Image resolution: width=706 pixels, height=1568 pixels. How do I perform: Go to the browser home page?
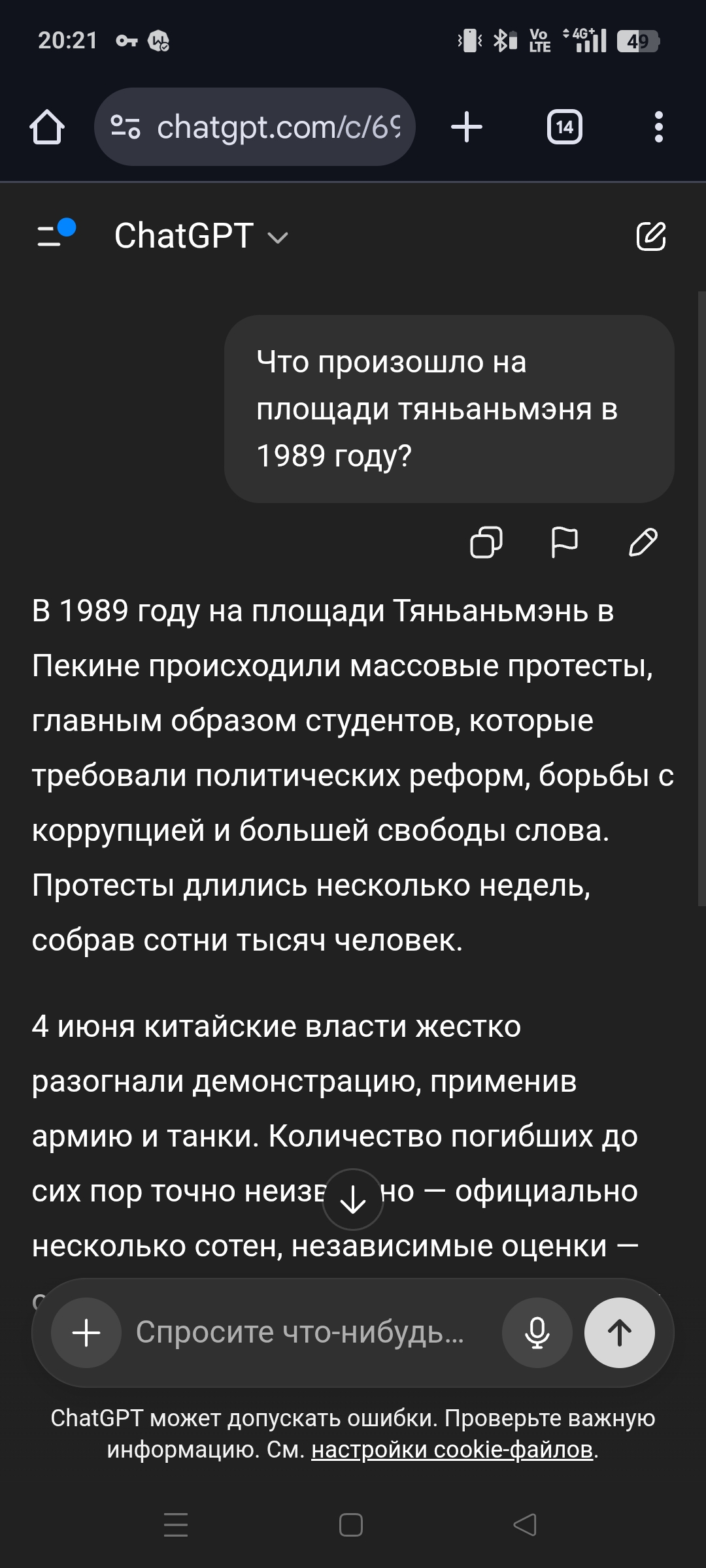(x=47, y=127)
